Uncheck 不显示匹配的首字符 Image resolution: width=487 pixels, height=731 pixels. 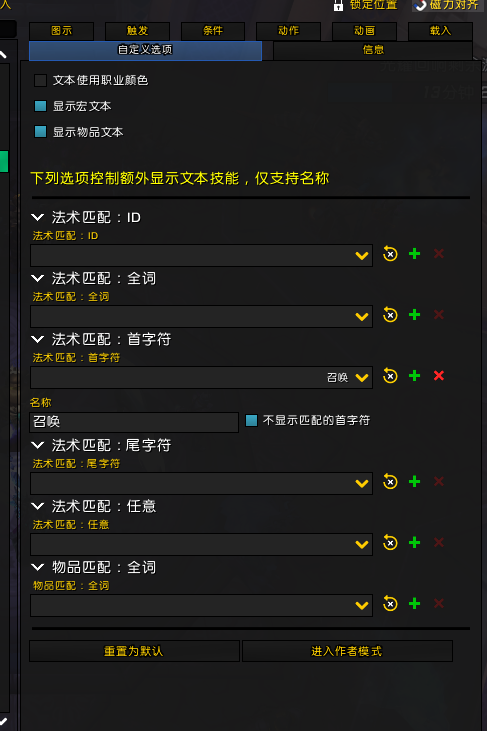252,421
